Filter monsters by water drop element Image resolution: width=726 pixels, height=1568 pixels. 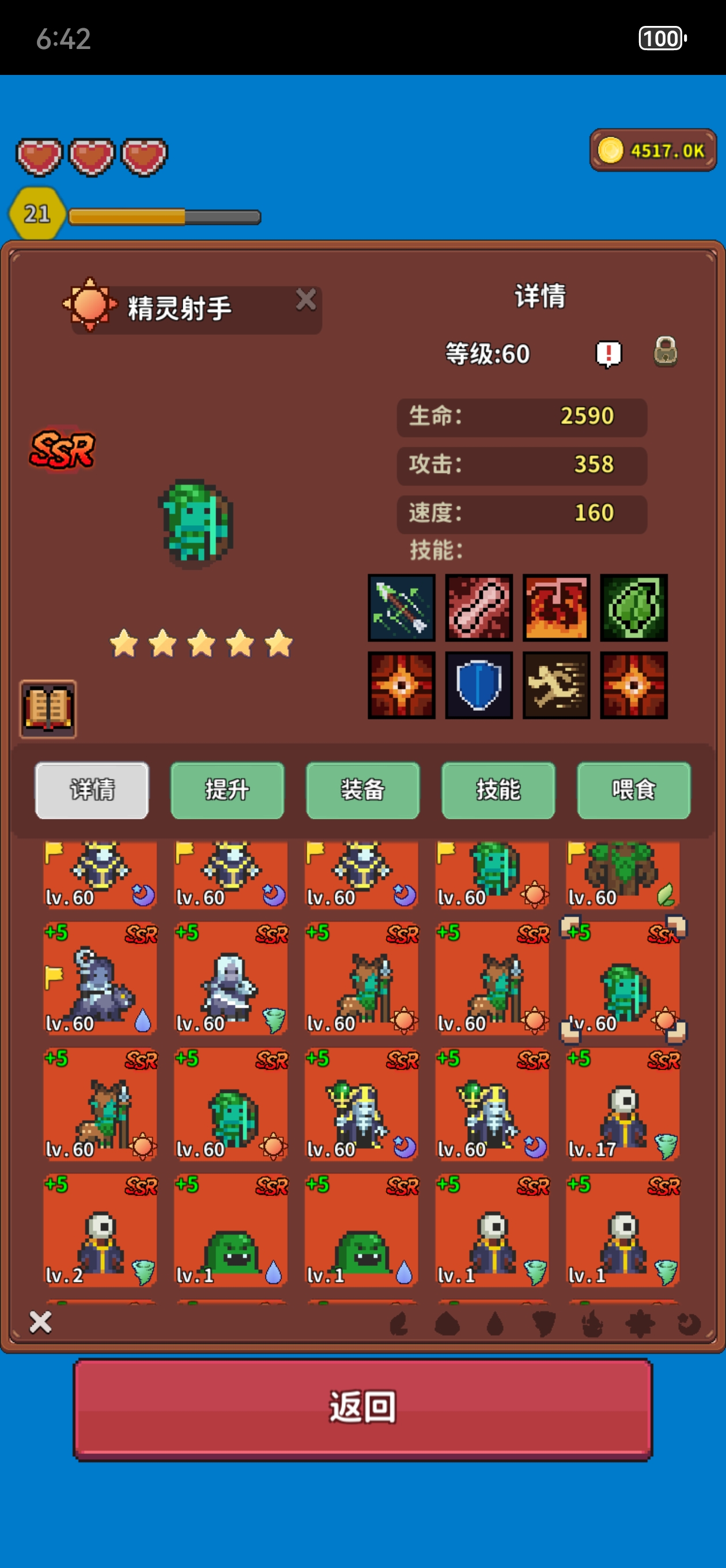point(496,1324)
